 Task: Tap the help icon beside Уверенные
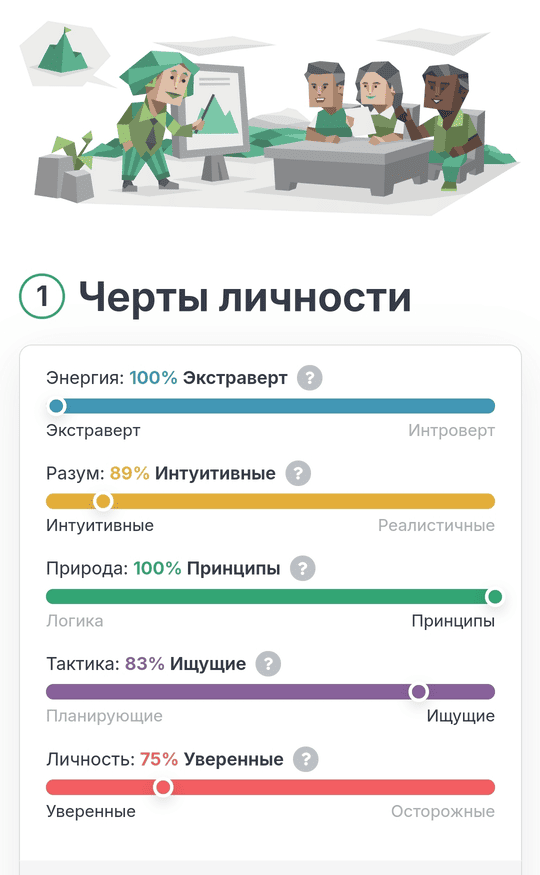pos(306,759)
